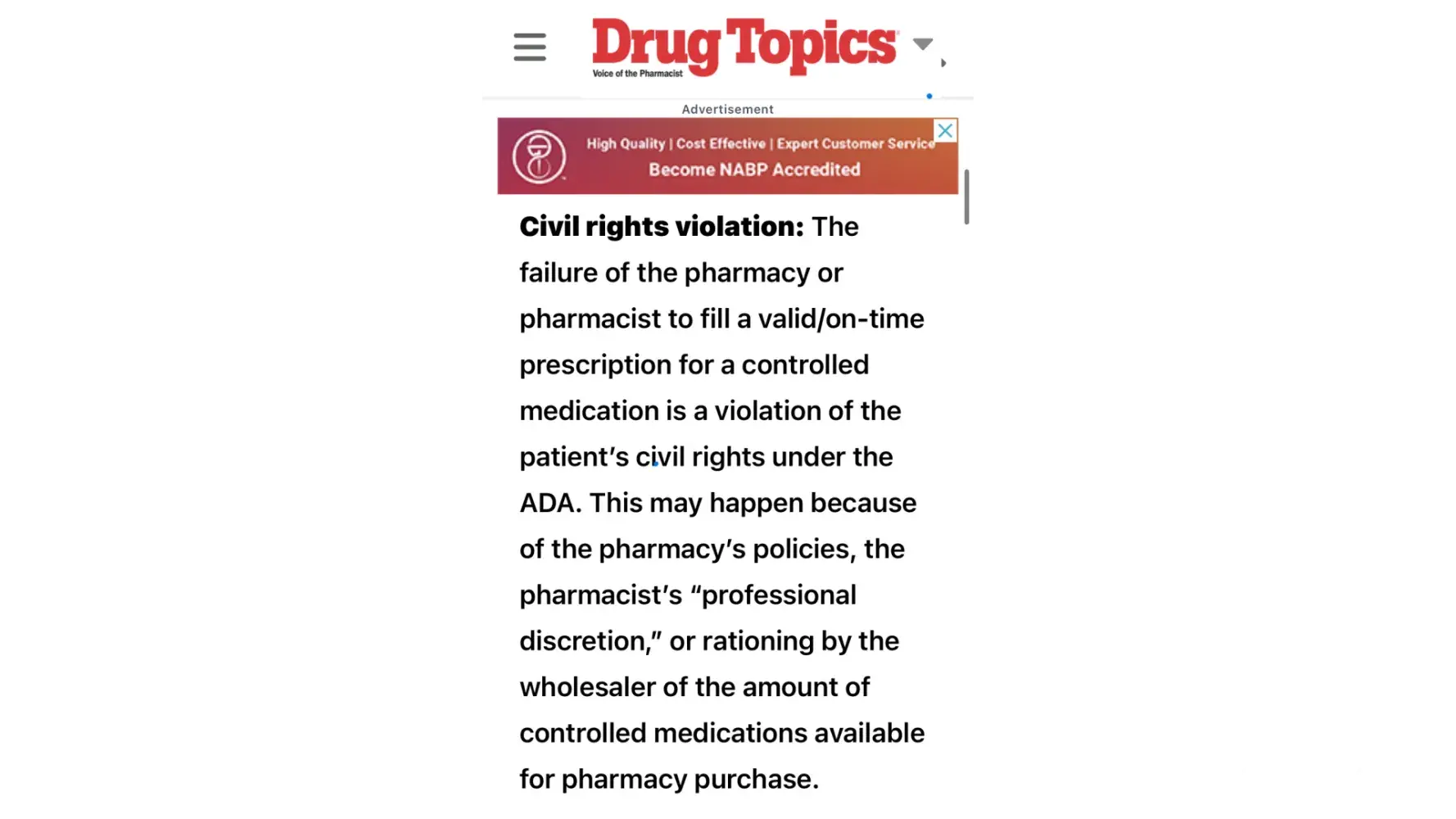Expand the Drug Topics dropdown arrow
The image size is (1456, 819).
(923, 44)
